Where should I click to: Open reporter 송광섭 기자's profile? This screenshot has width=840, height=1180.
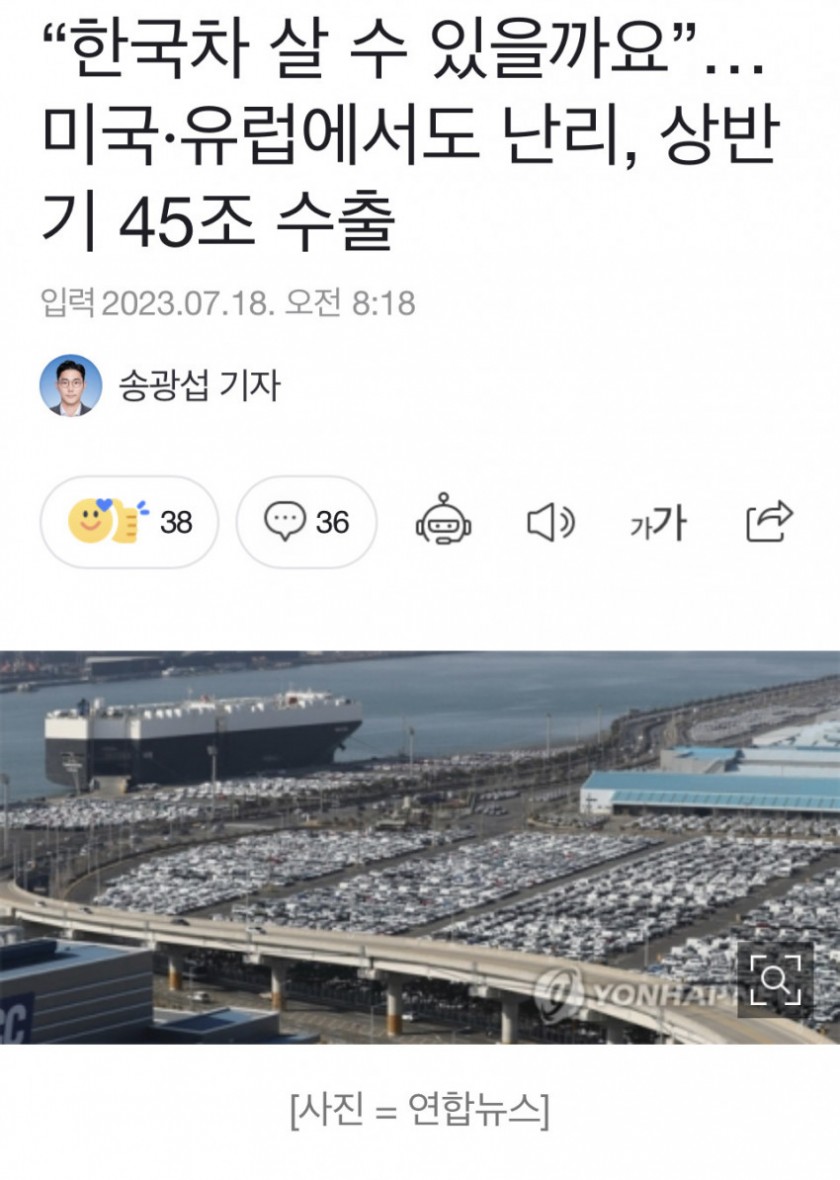[x=160, y=385]
